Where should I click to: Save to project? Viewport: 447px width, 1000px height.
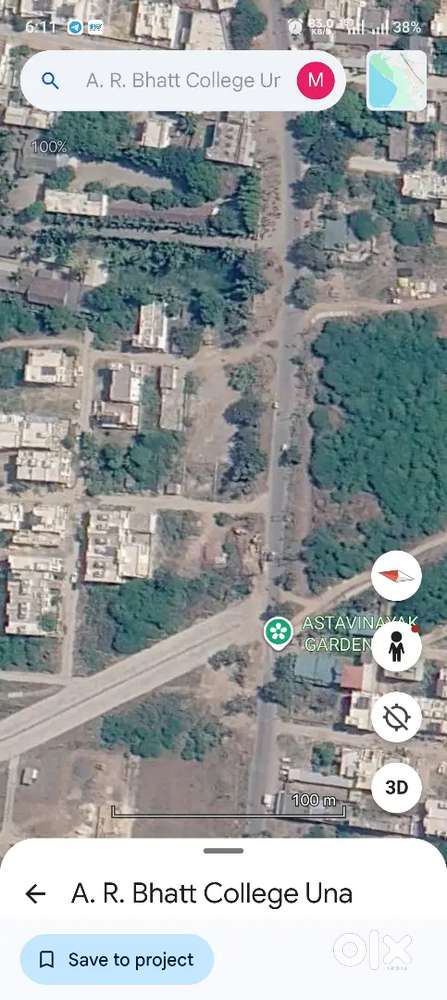tap(117, 959)
